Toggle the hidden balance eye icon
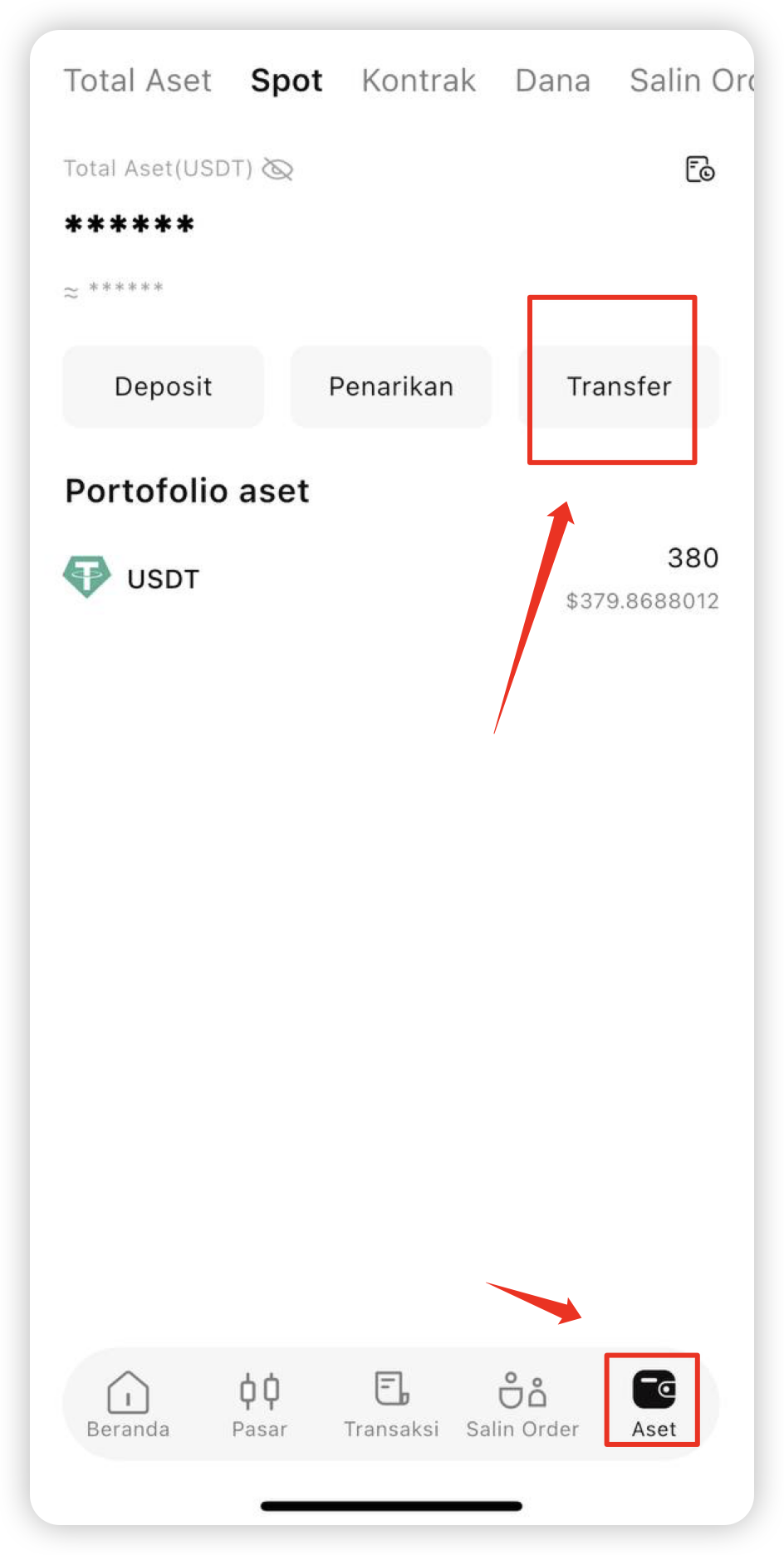This screenshot has height=1555, width=784. pyautogui.click(x=277, y=169)
